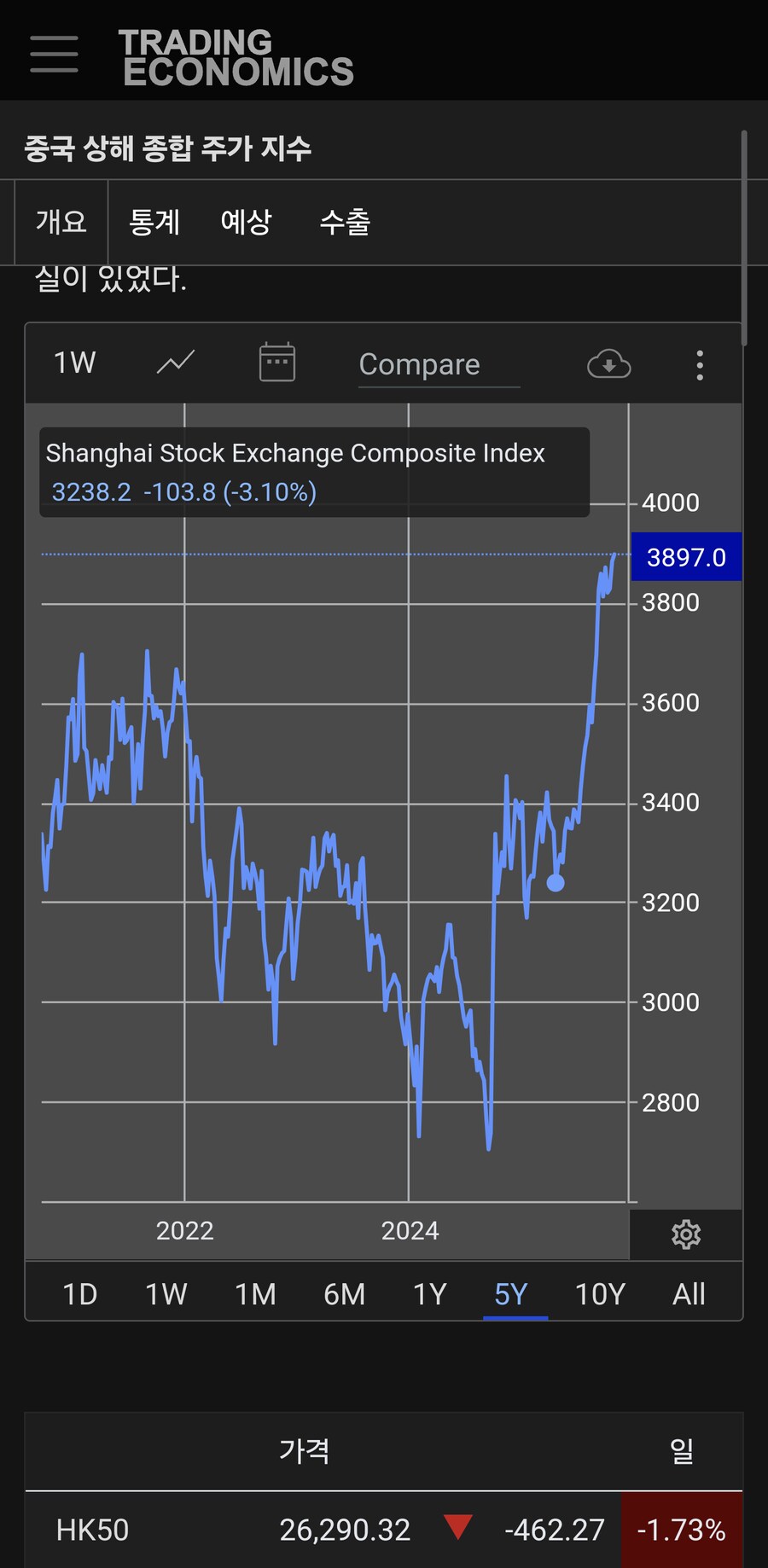Open the chart overflow menu
The width and height of the screenshot is (768, 1568).
[700, 365]
